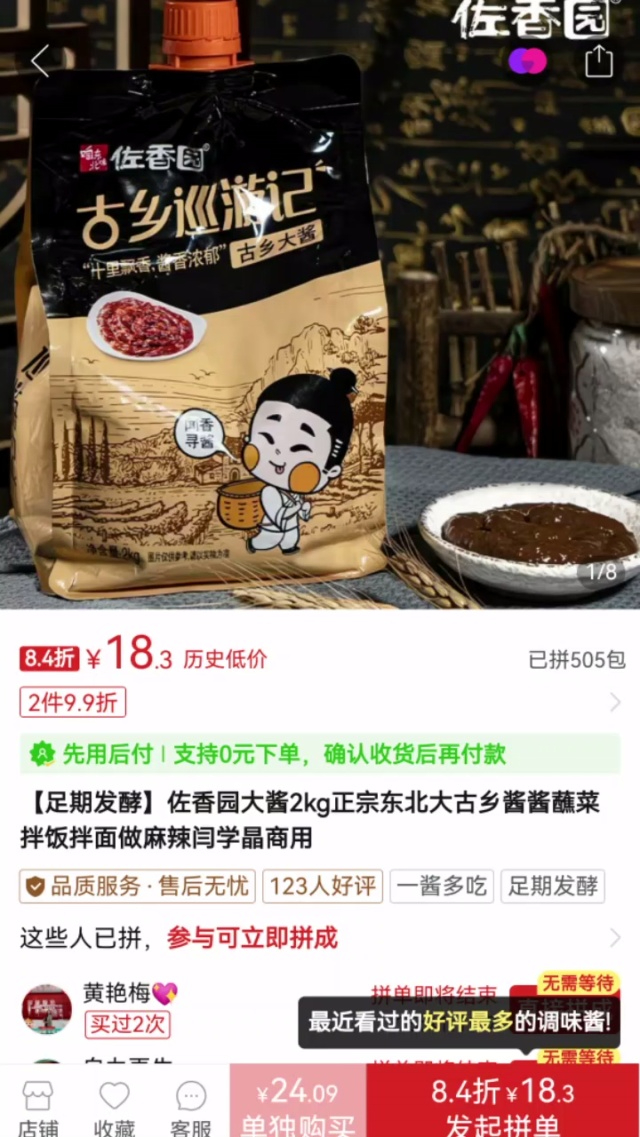
Task: Buy alone for ¥24.09
Action: coord(297,1105)
